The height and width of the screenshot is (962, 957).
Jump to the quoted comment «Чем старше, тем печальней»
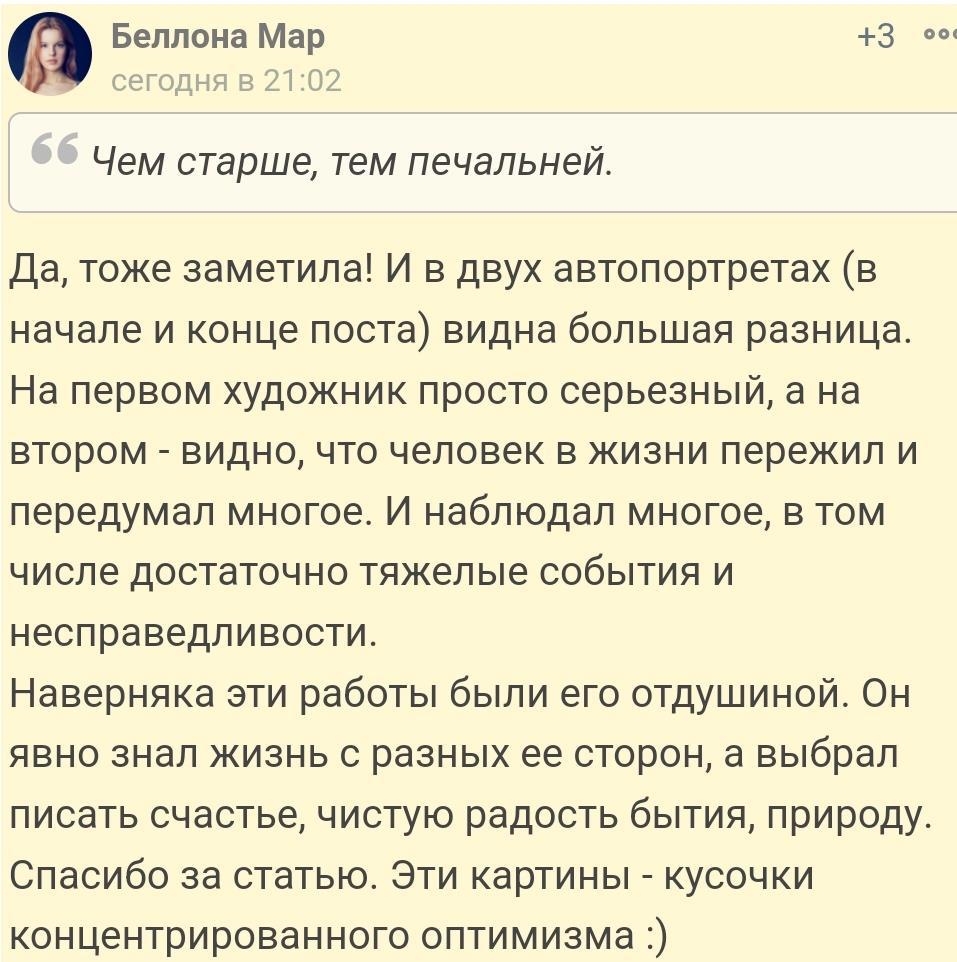[x=350, y=160]
